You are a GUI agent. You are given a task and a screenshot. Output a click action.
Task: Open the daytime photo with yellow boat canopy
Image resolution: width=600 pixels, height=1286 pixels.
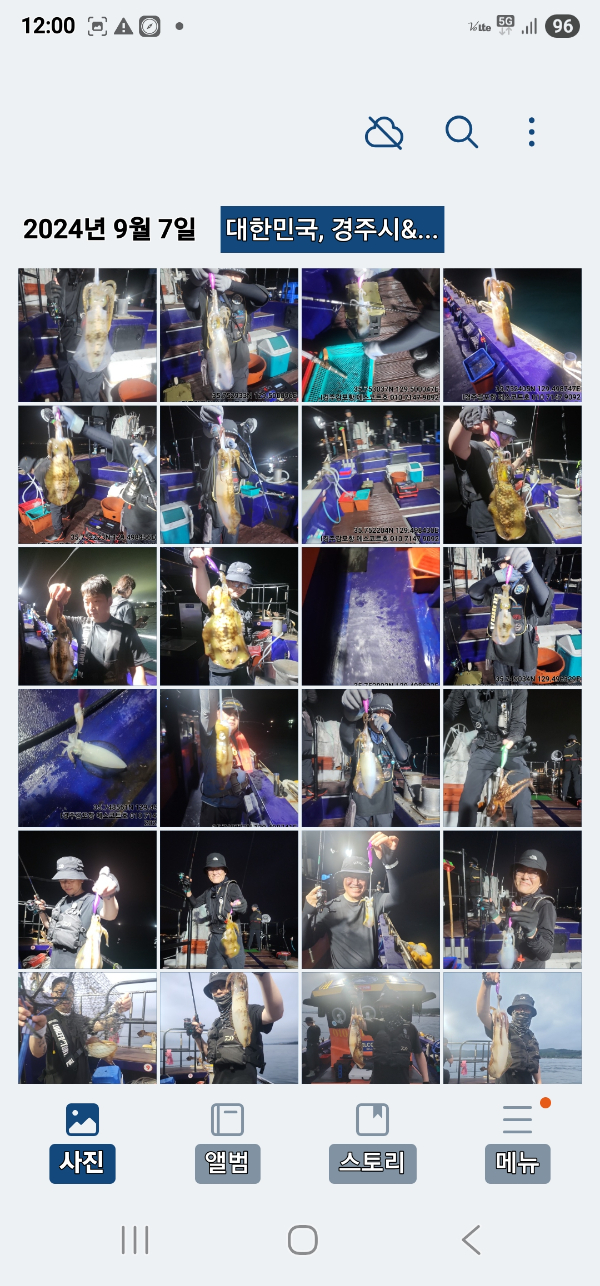pyautogui.click(x=370, y=1028)
